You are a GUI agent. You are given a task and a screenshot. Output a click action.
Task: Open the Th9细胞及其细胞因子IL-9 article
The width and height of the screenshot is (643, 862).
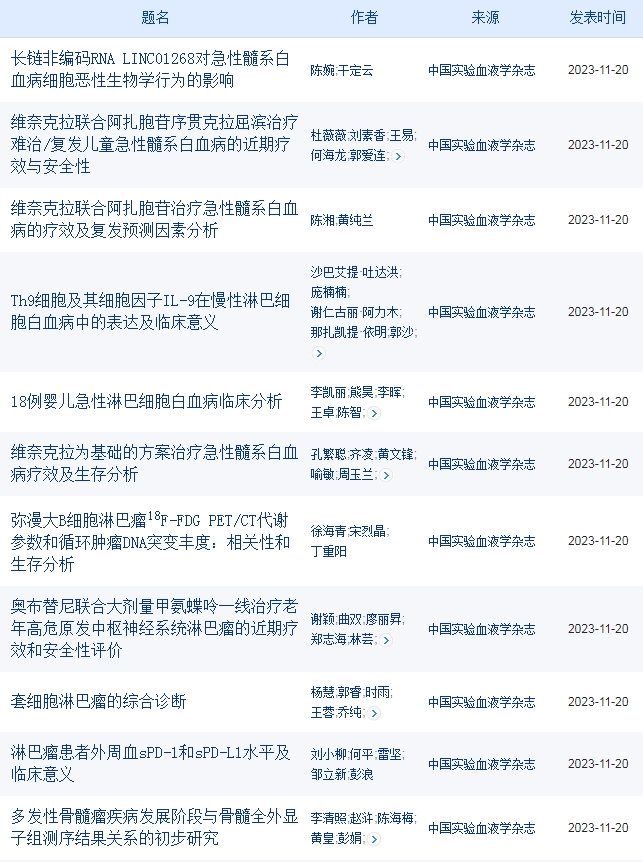150,312
